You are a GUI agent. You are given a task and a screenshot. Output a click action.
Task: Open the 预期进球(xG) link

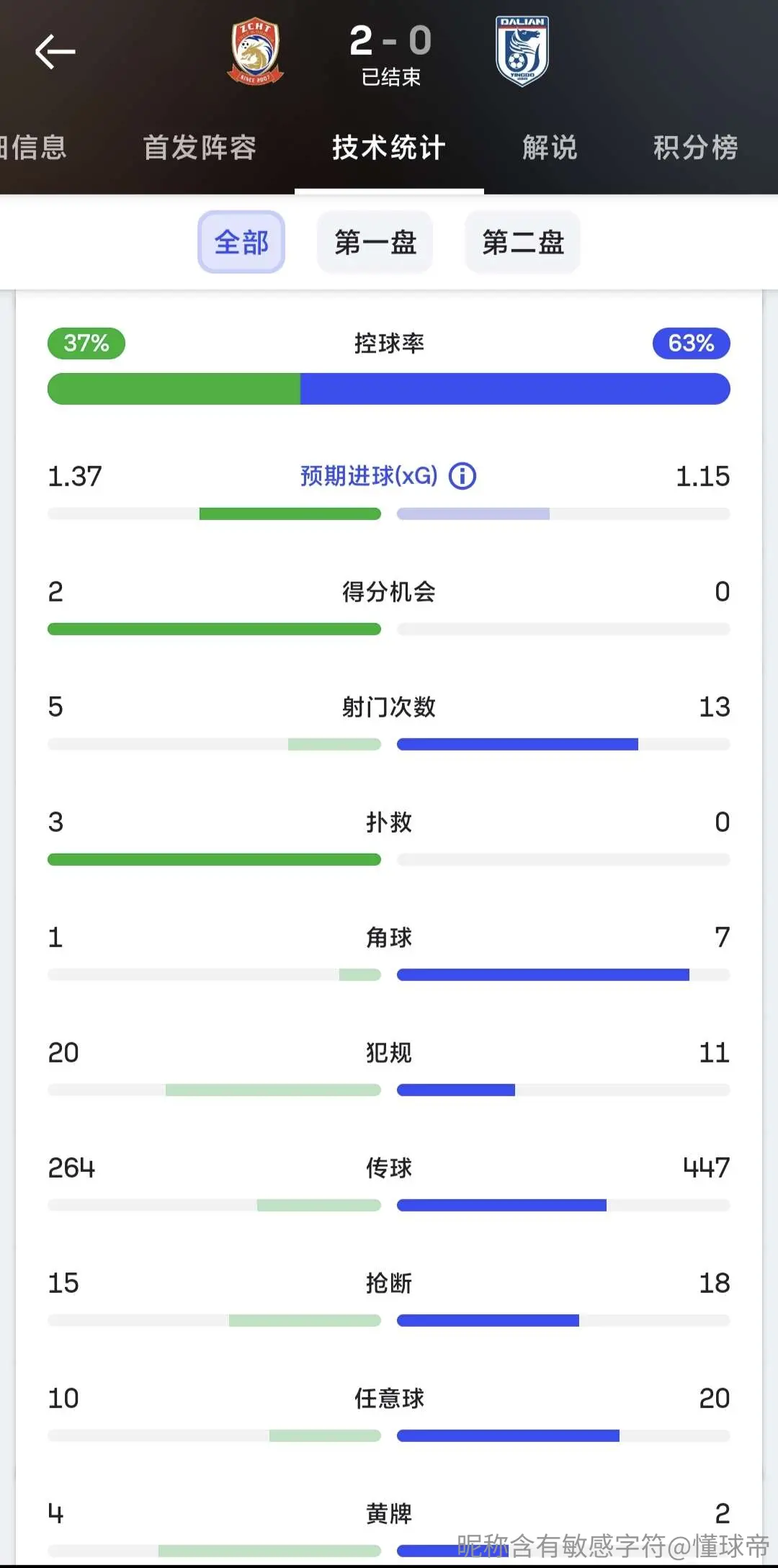[369, 476]
